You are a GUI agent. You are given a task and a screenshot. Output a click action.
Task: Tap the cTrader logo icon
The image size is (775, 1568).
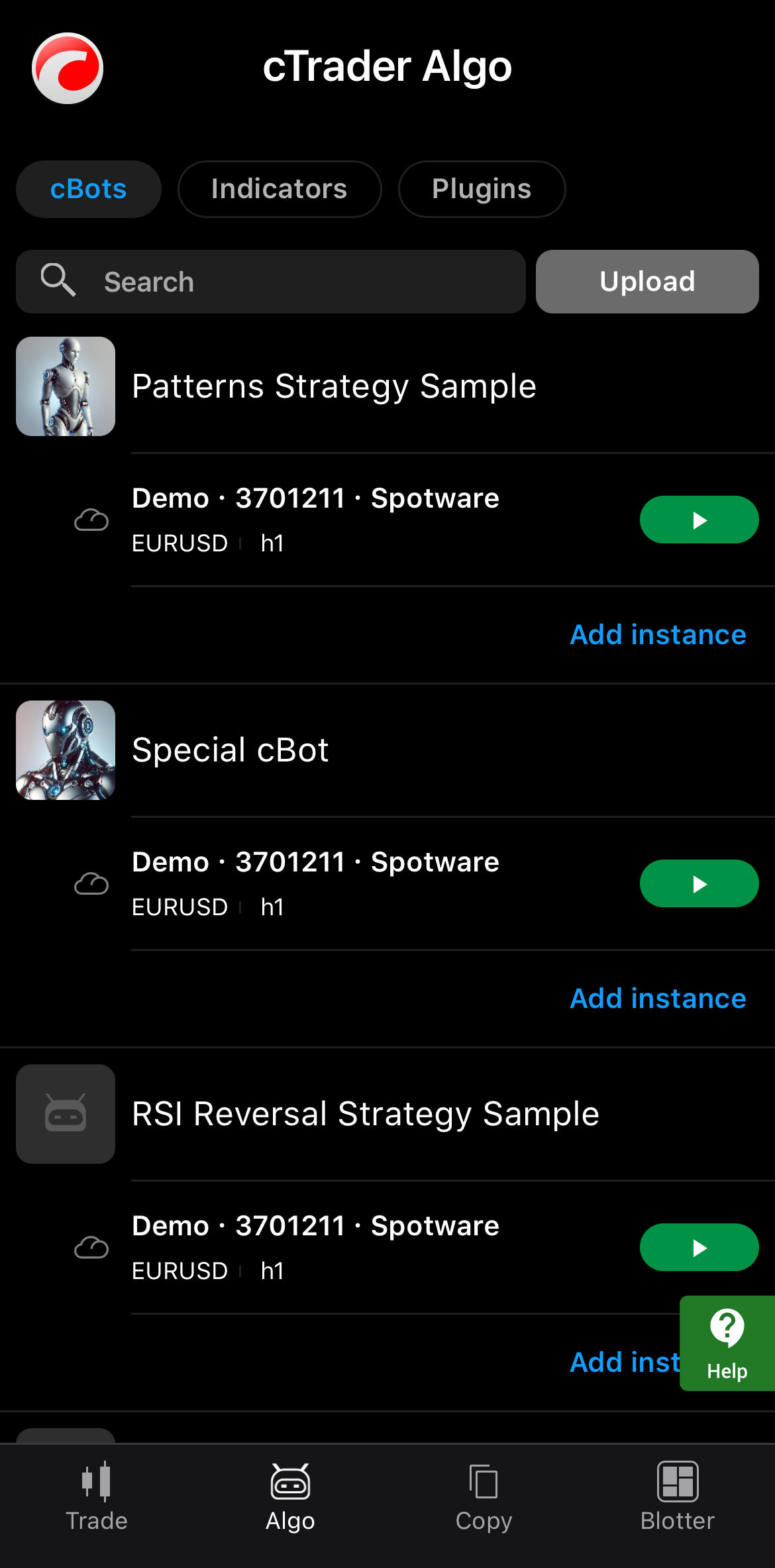68,68
